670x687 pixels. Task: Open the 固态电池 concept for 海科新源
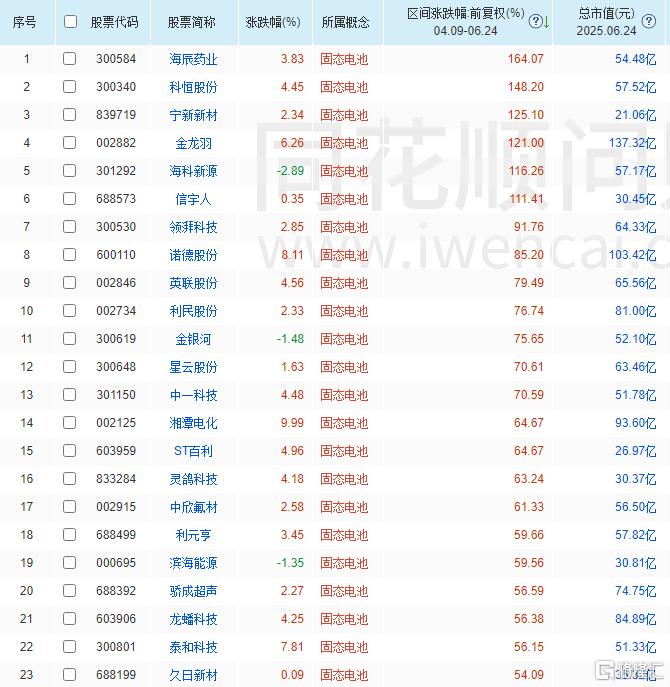tap(344, 171)
